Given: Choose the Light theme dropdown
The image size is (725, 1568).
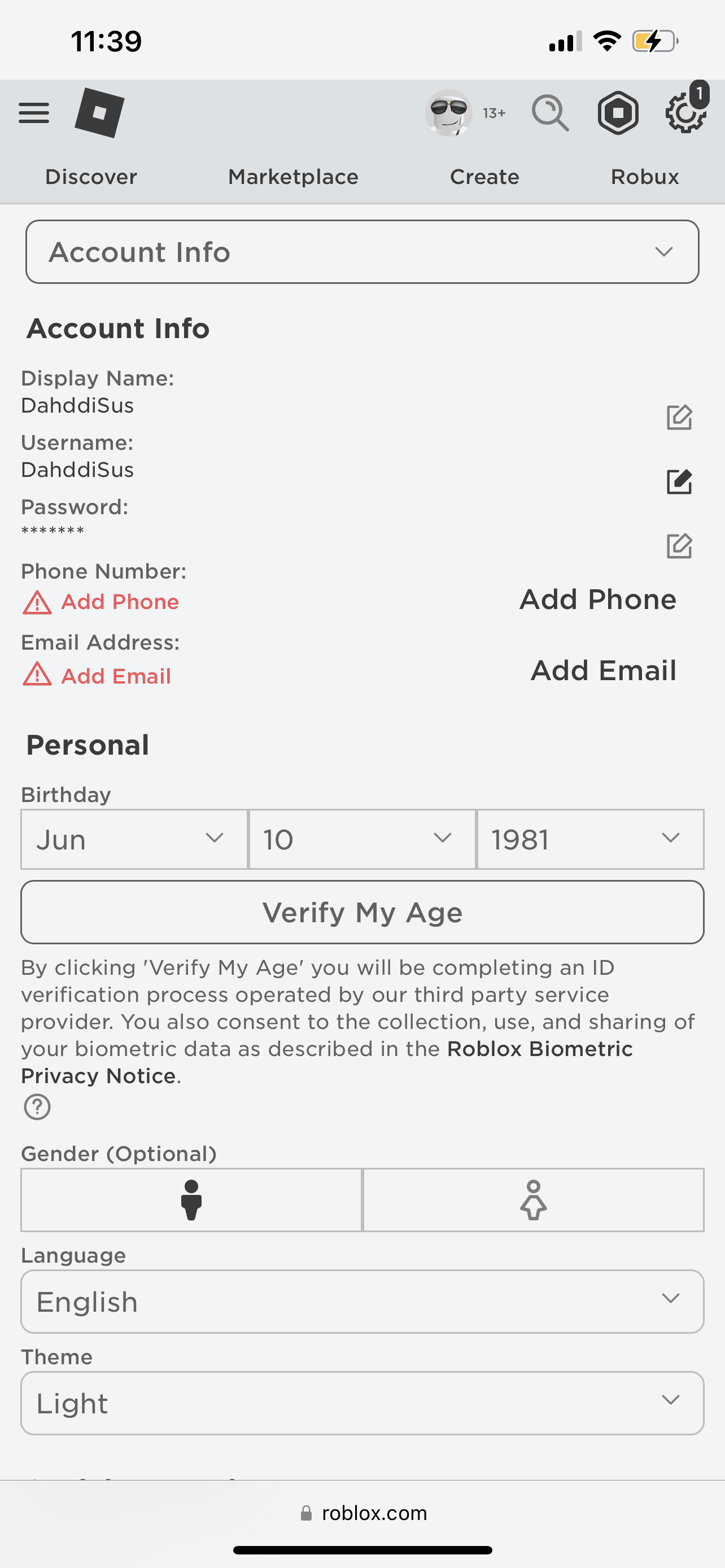Looking at the screenshot, I should pyautogui.click(x=362, y=1404).
